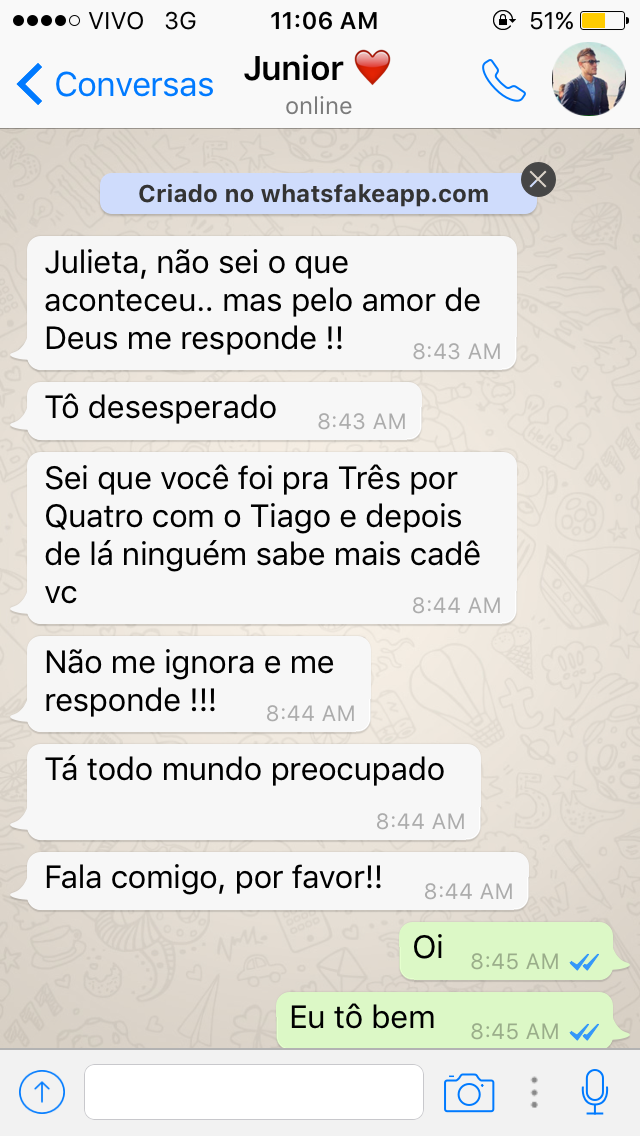Open Junior's profile picture
This screenshot has width=640, height=1136.
pos(589,79)
